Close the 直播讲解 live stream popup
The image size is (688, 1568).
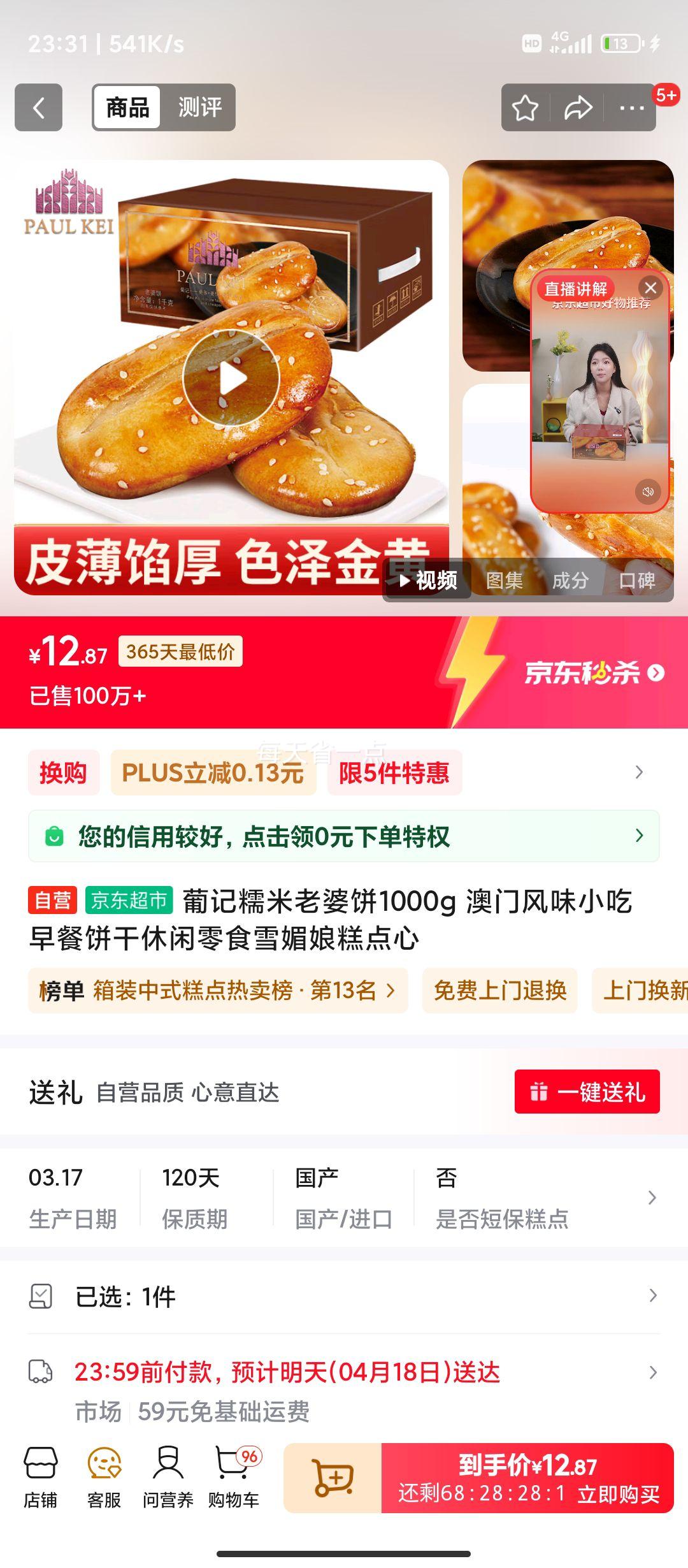coord(651,286)
